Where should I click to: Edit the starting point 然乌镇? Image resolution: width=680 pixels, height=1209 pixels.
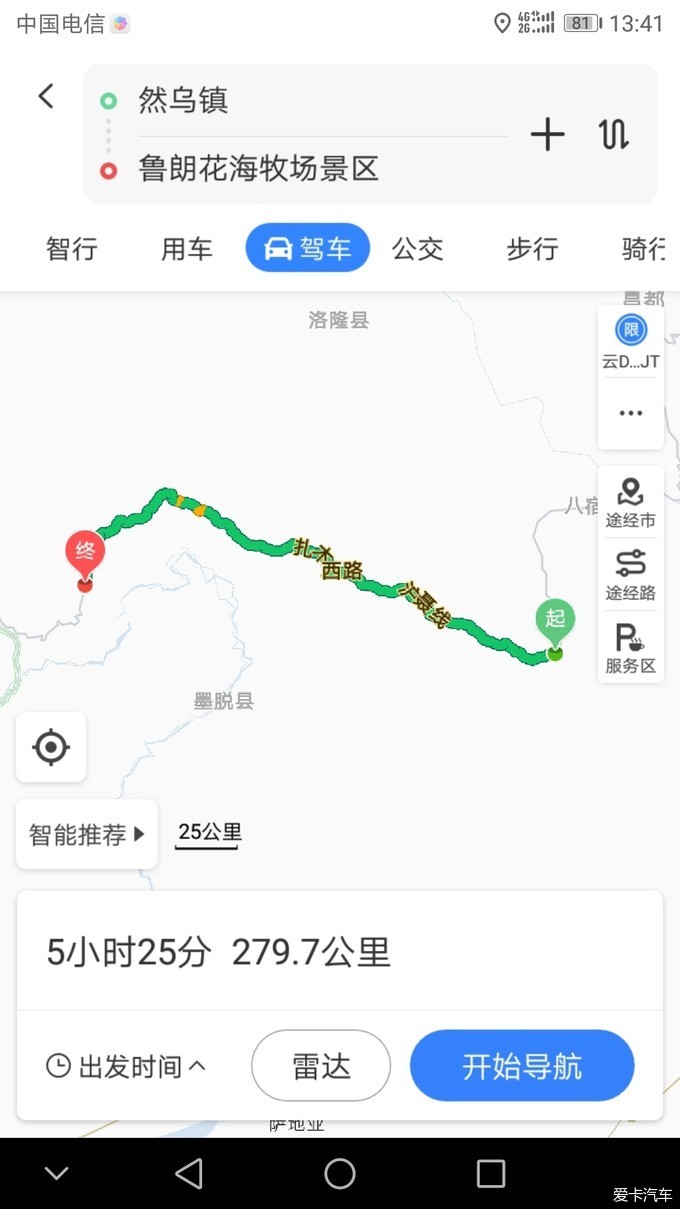tap(300, 100)
